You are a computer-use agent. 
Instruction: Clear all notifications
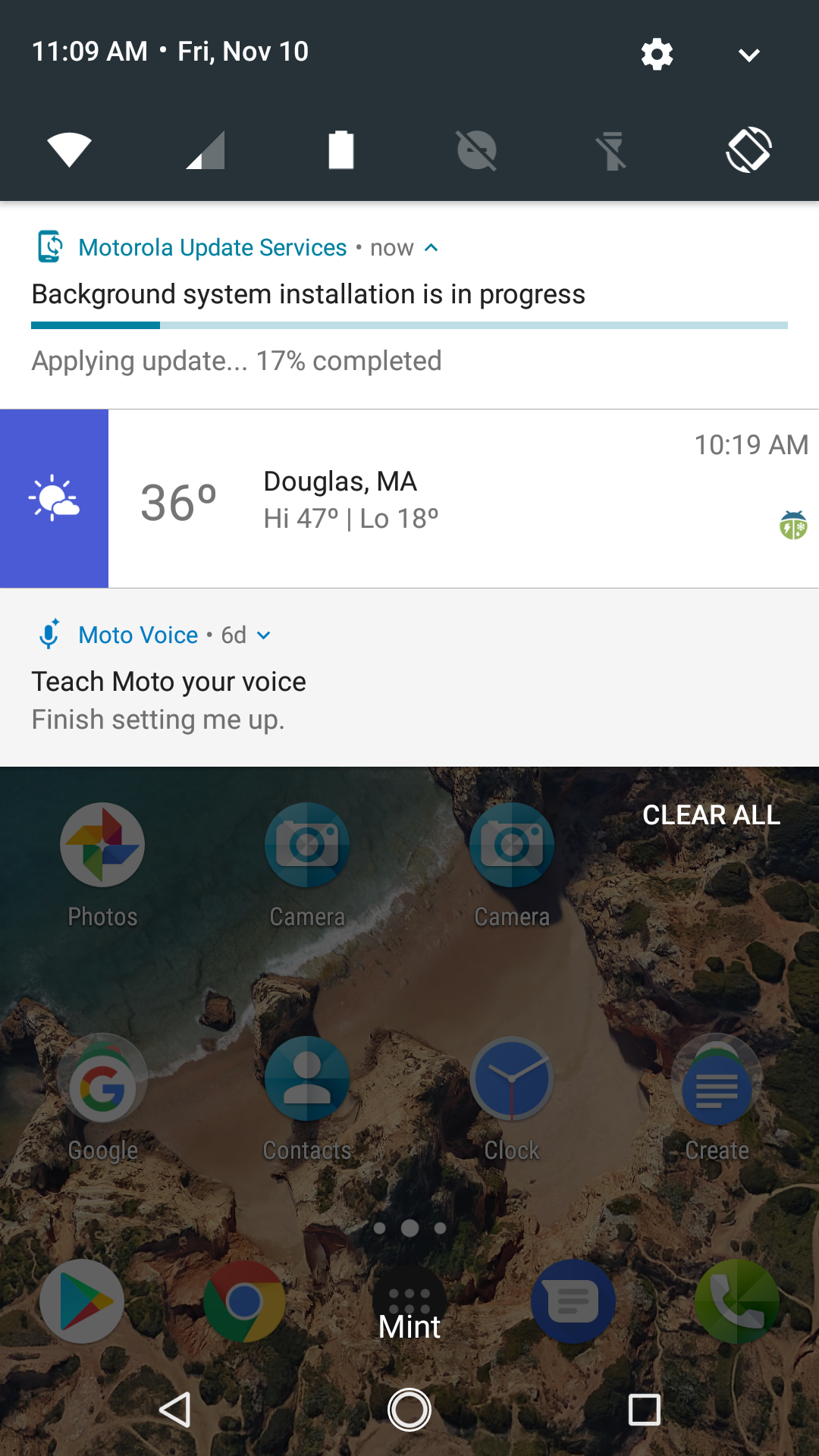(711, 815)
